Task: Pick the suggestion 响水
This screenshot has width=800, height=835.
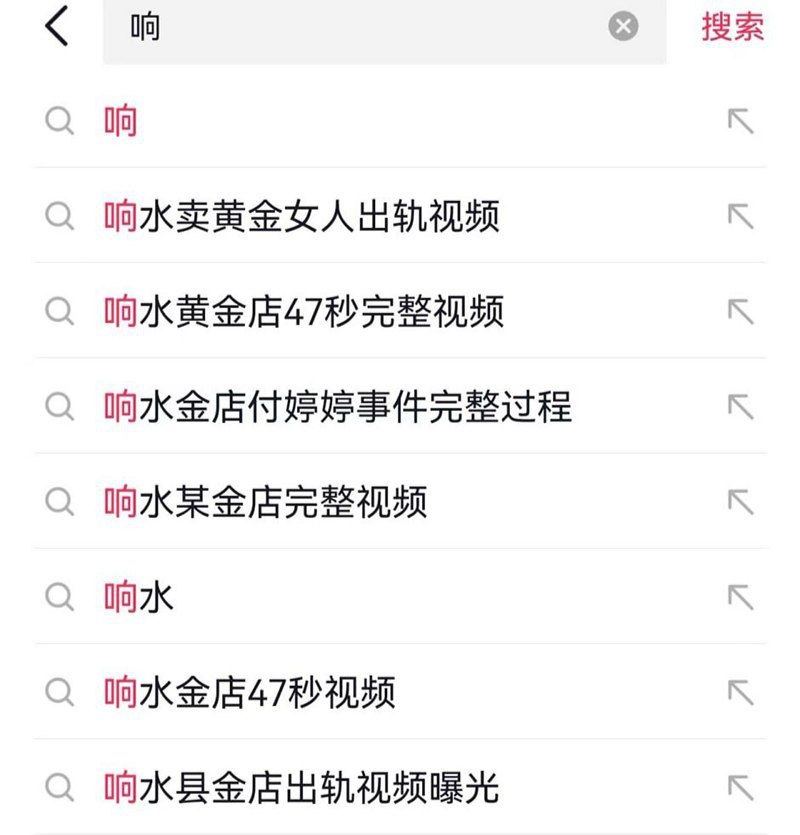Action: point(138,597)
